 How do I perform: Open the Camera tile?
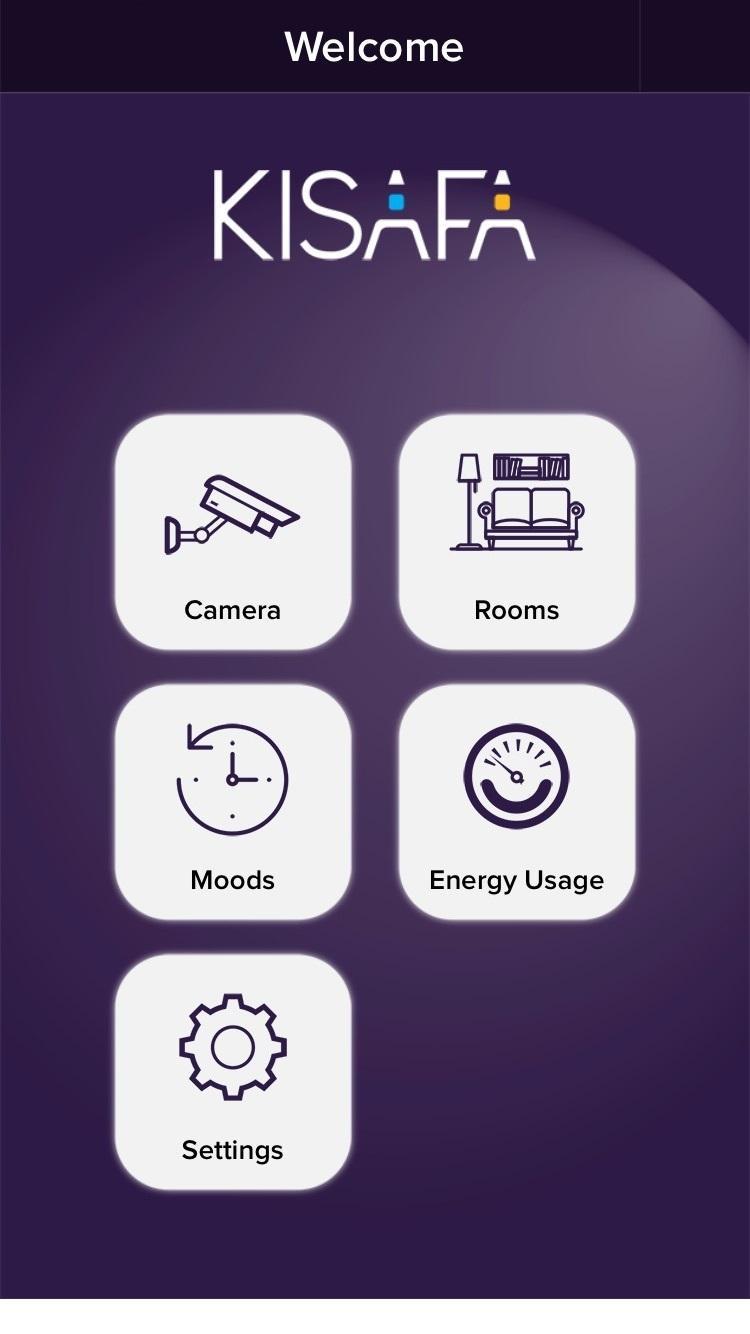pyautogui.click(x=233, y=533)
